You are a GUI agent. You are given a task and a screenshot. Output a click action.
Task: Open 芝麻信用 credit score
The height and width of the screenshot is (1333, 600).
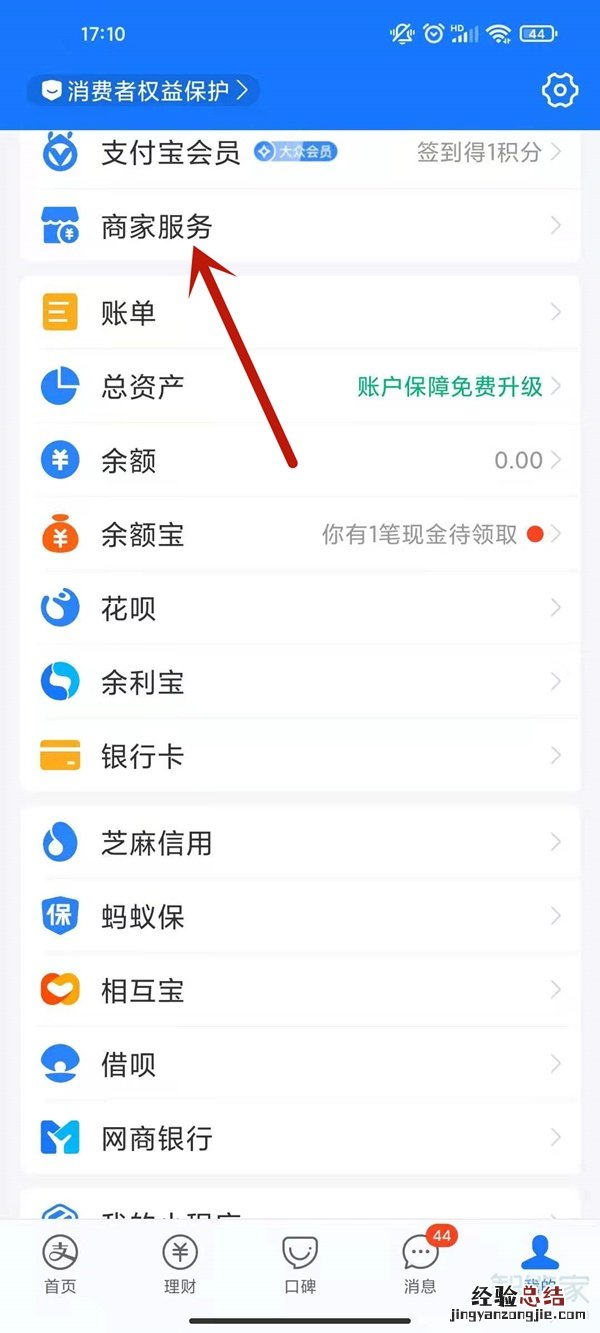(300, 843)
